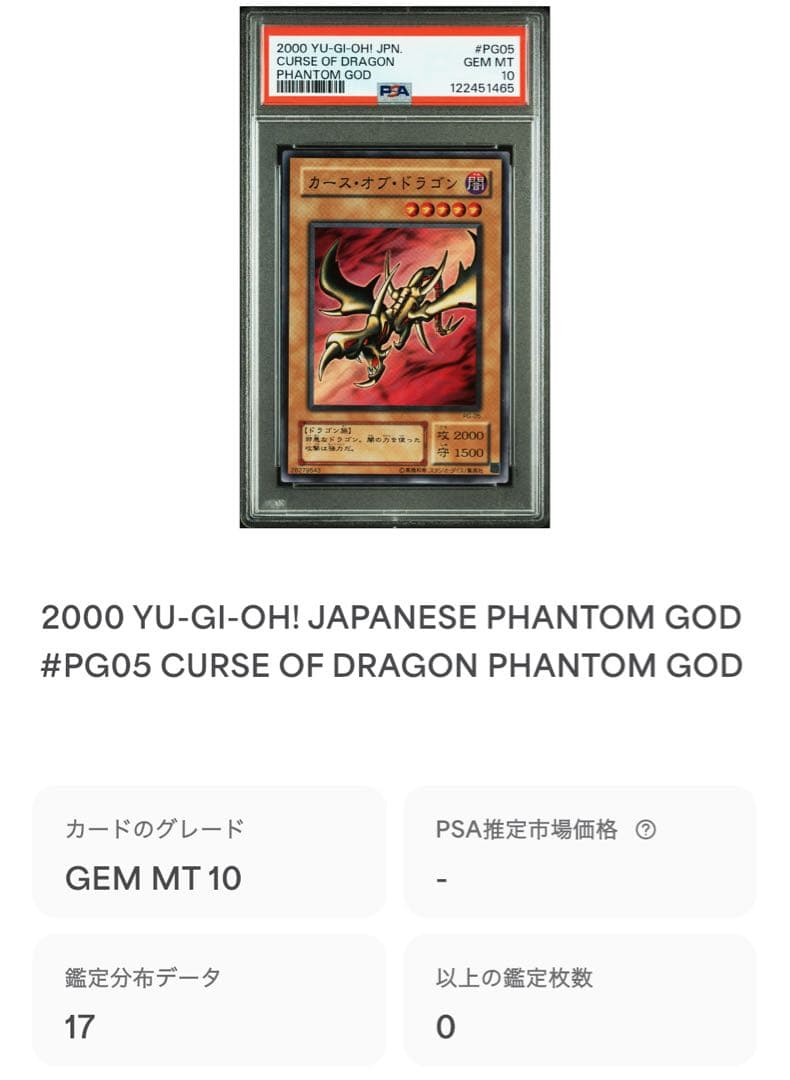Click the cert number 122451465 on the label

click(483, 85)
